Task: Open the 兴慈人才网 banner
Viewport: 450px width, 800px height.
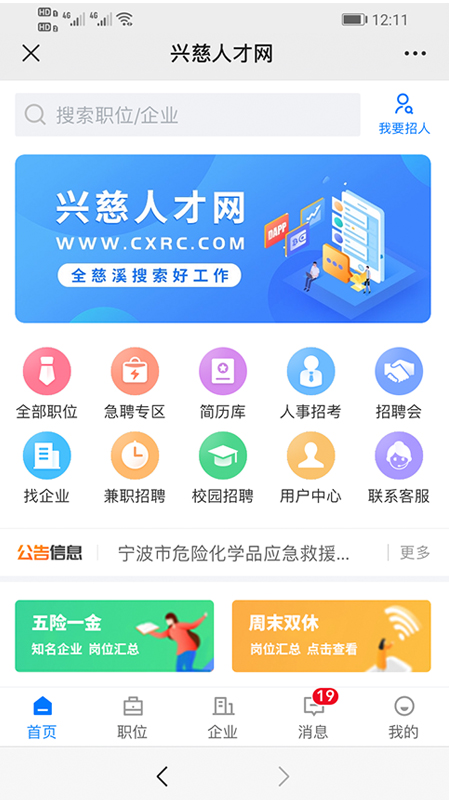Action: [223, 239]
